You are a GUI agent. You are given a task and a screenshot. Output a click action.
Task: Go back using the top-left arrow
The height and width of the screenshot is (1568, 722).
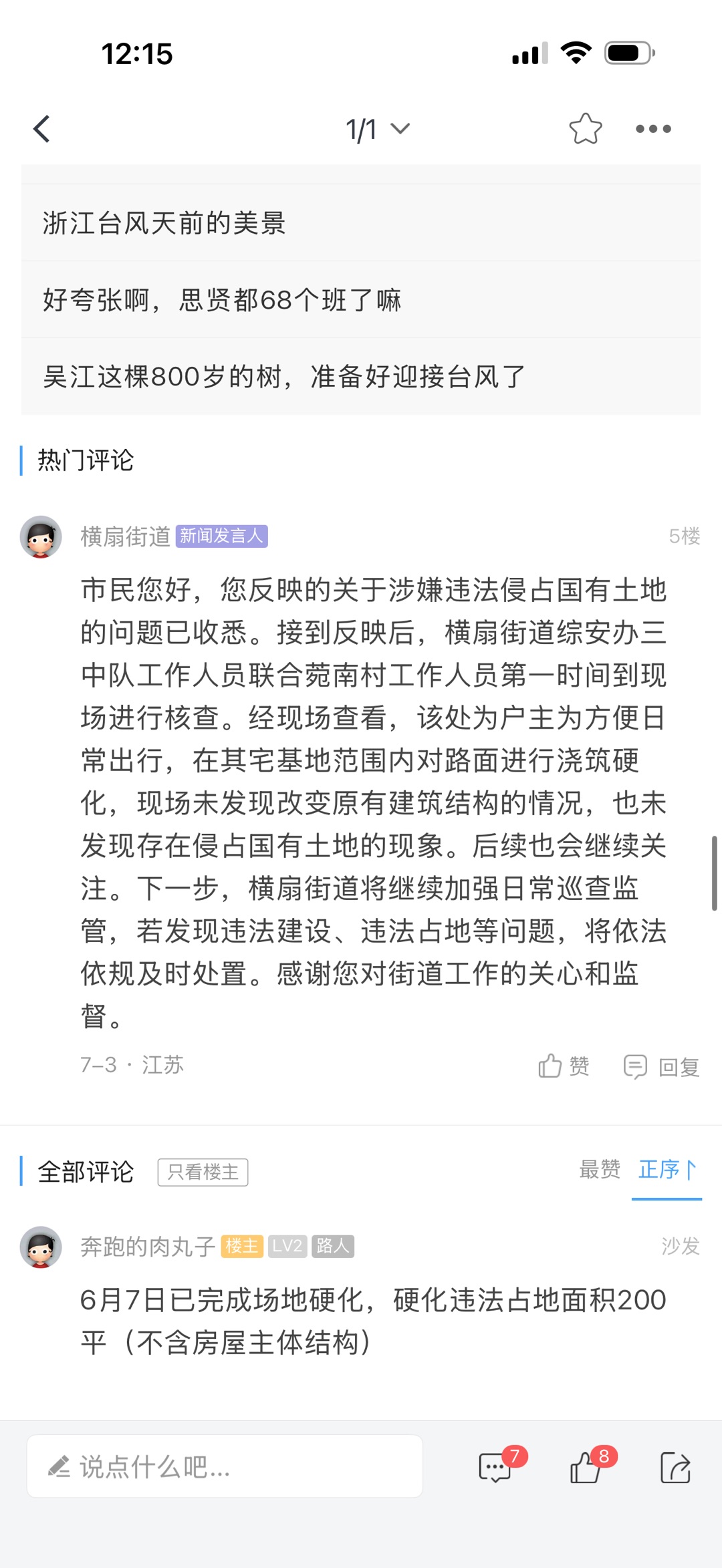(42, 129)
